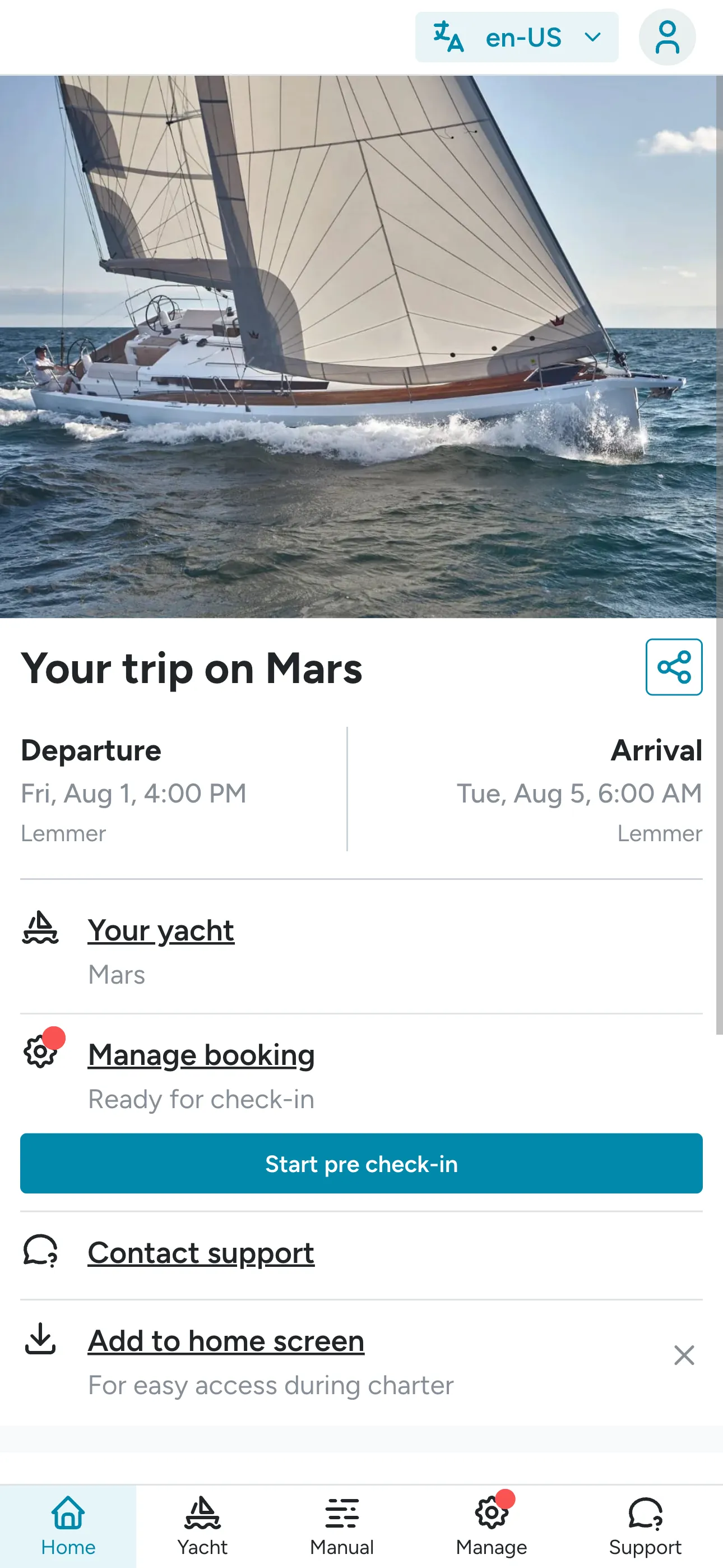Click the translate icon in language selector
723x1568 pixels.
[x=448, y=37]
